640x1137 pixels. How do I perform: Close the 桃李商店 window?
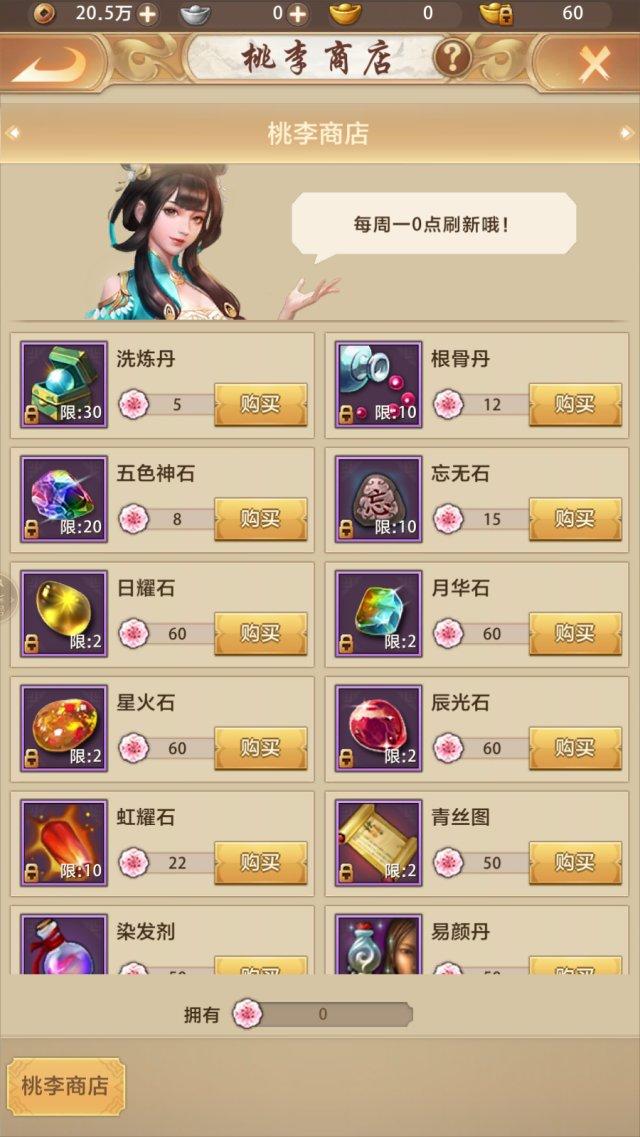(x=594, y=64)
